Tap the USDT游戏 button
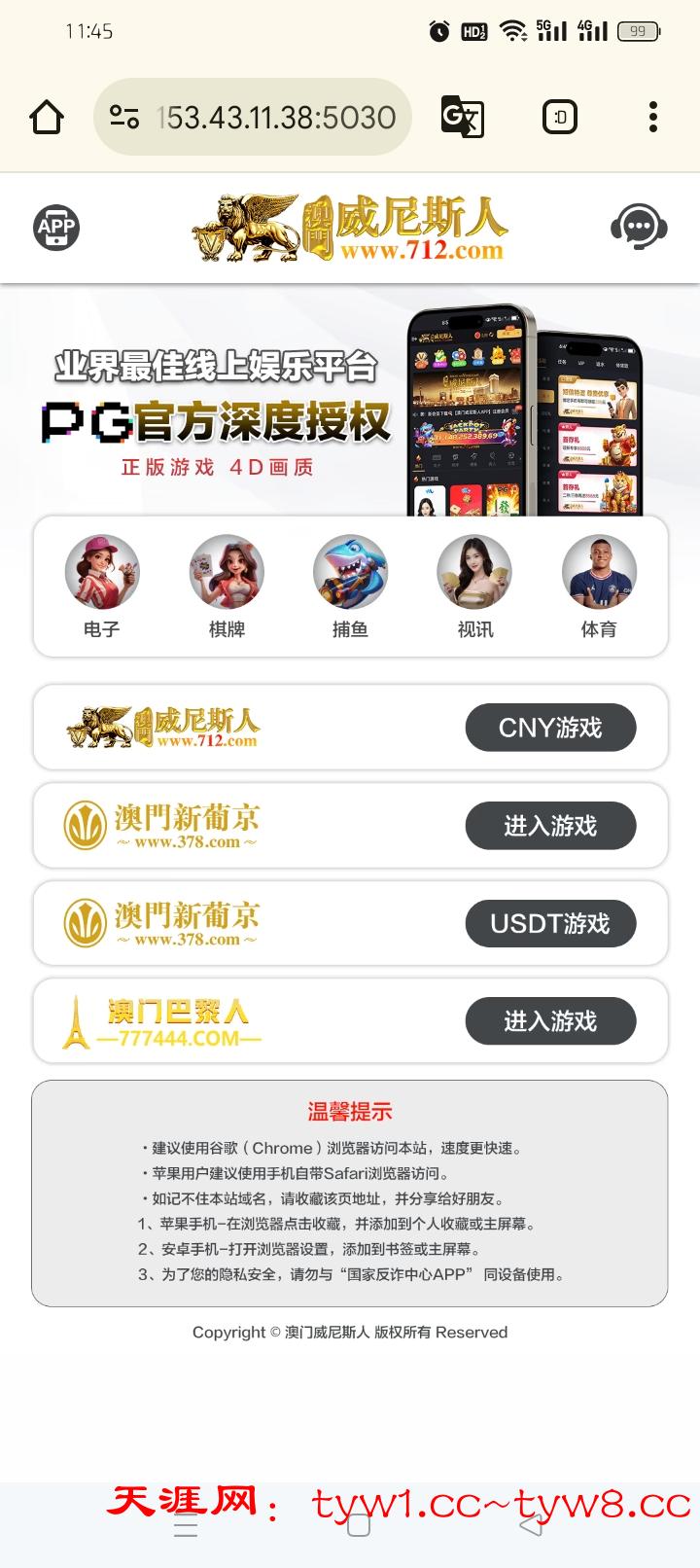The height and width of the screenshot is (1568, 700). coord(550,923)
